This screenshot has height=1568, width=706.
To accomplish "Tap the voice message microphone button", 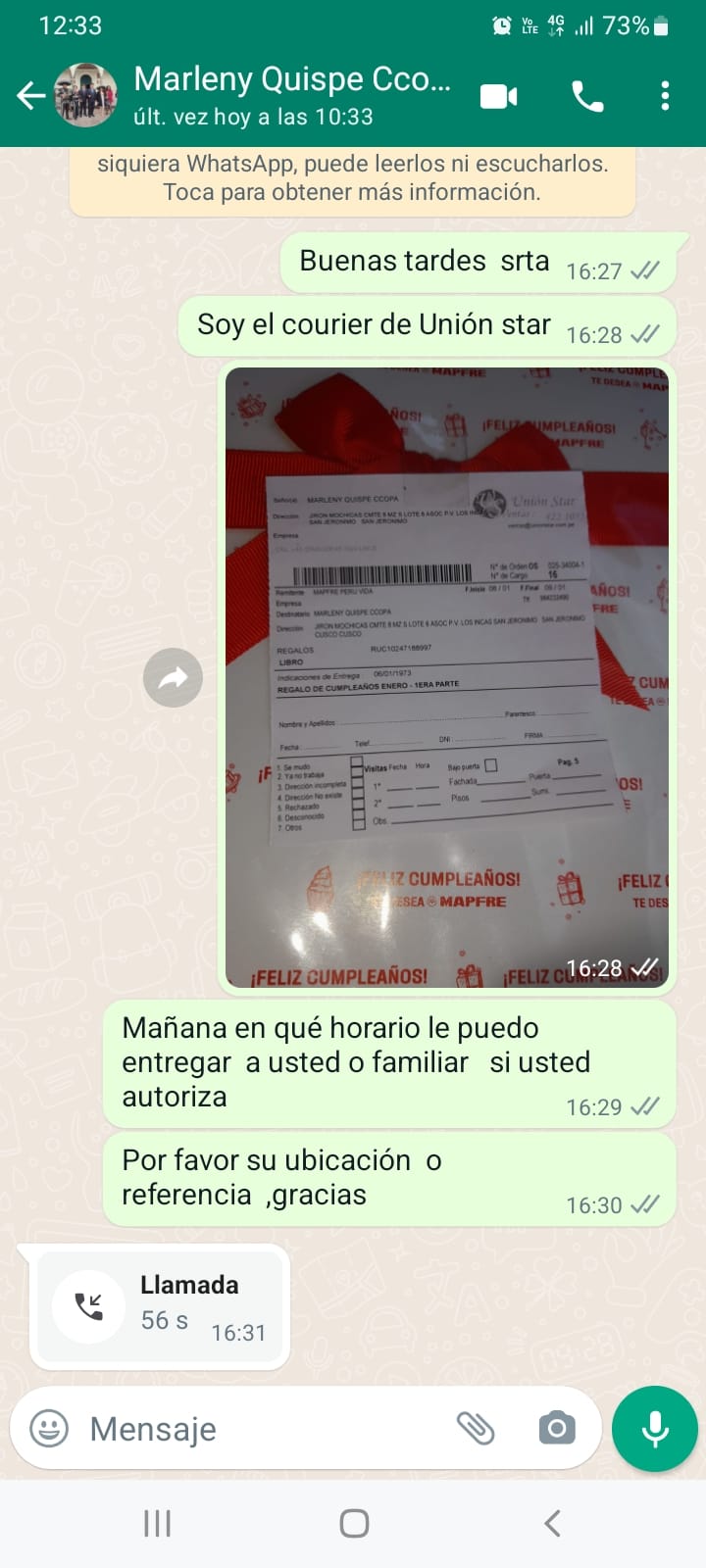I will coord(654,1429).
